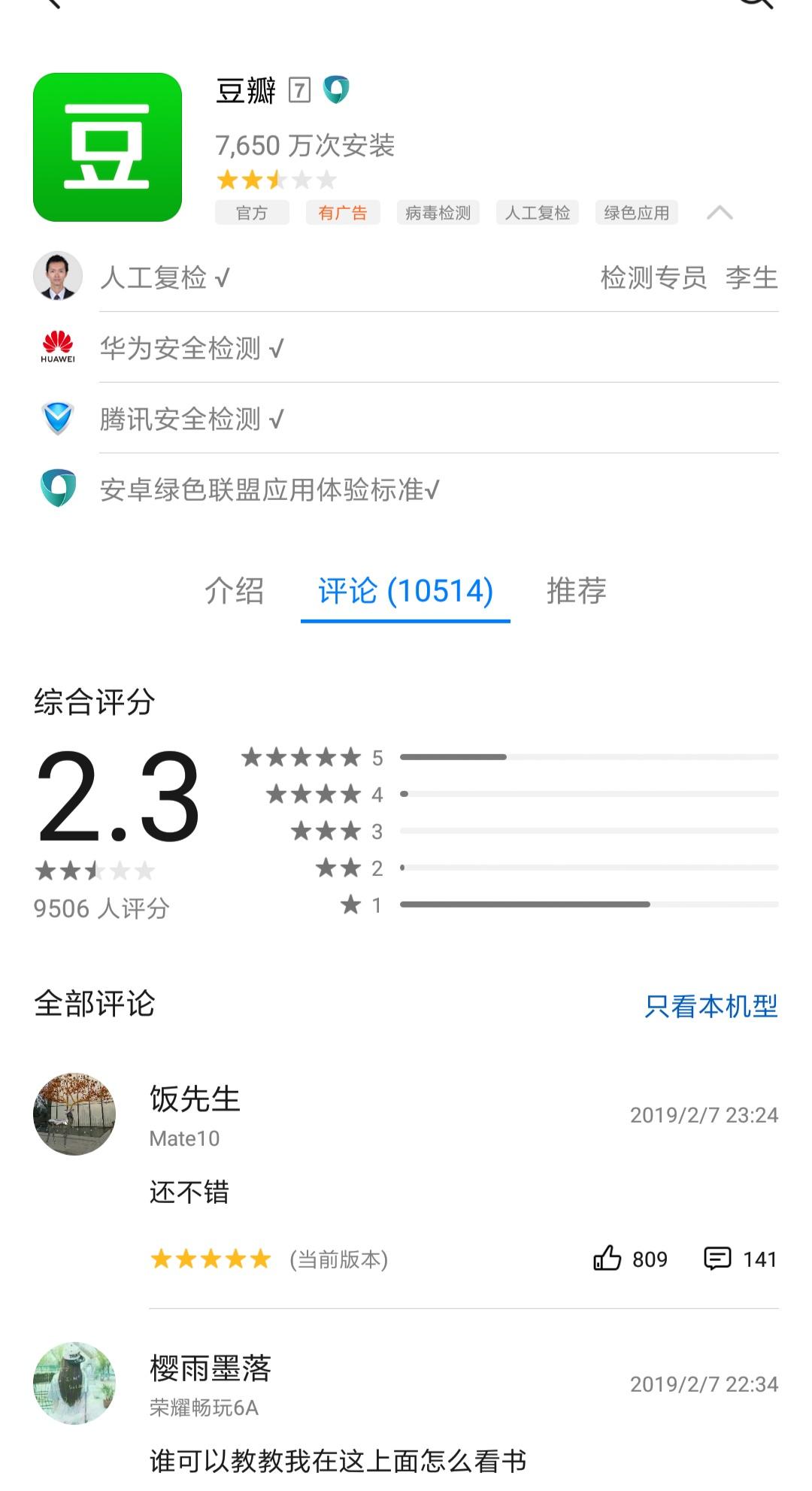Click the Huawei security check logo
This screenshot has width=812, height=1491.
pos(57,348)
